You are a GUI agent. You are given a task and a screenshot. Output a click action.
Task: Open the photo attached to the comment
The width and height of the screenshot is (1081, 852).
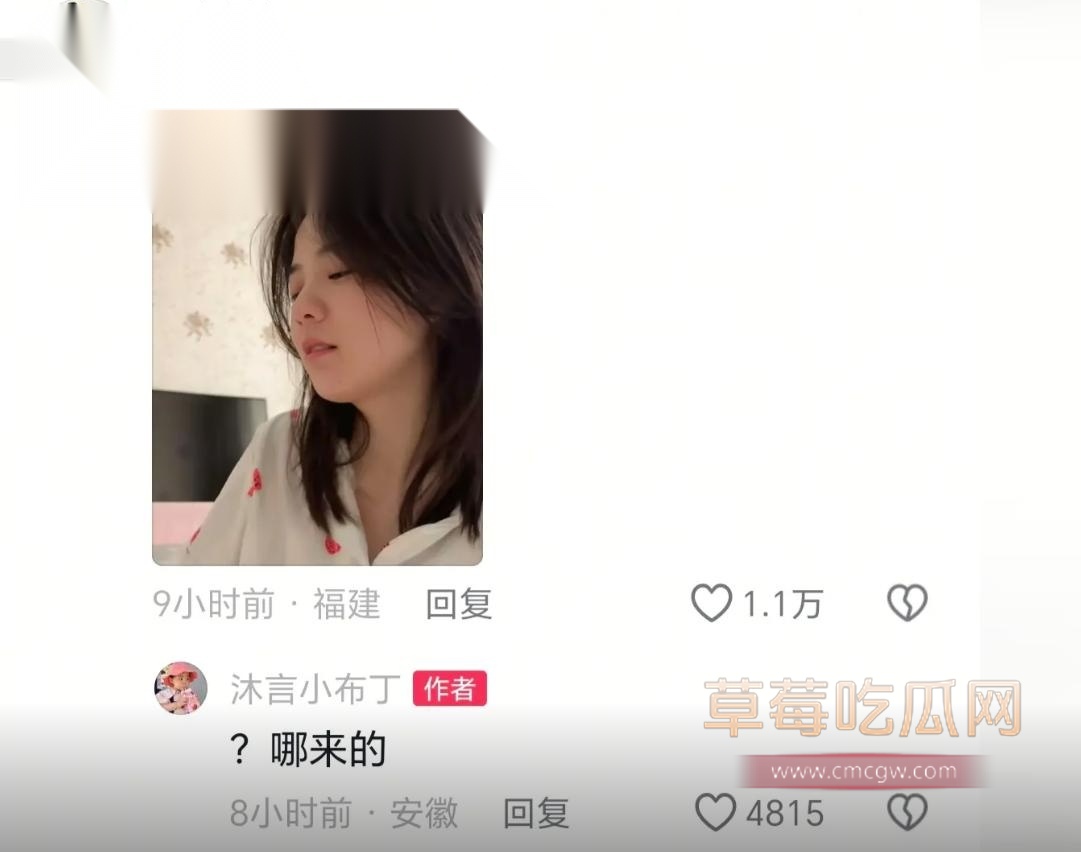pyautogui.click(x=317, y=337)
